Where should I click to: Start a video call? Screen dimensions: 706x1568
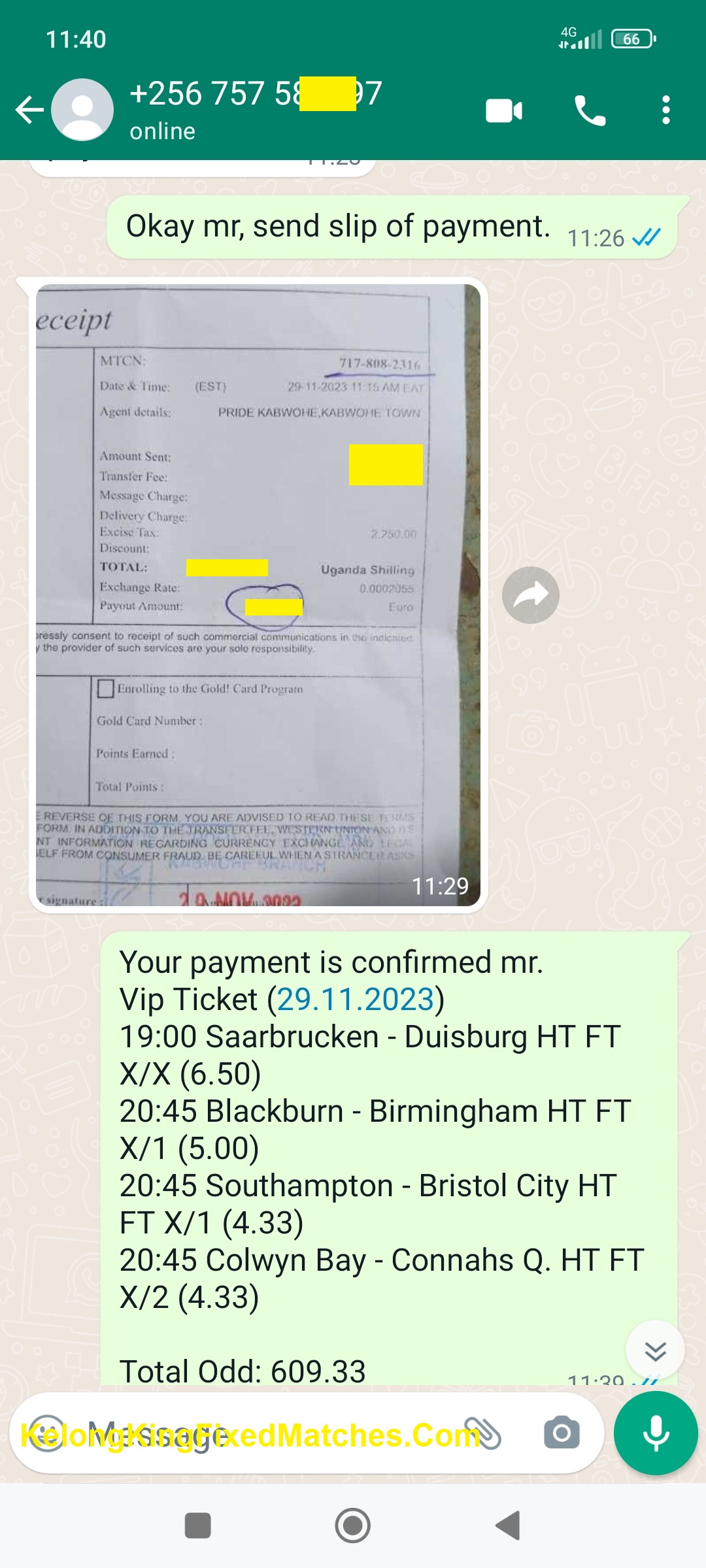[x=503, y=110]
